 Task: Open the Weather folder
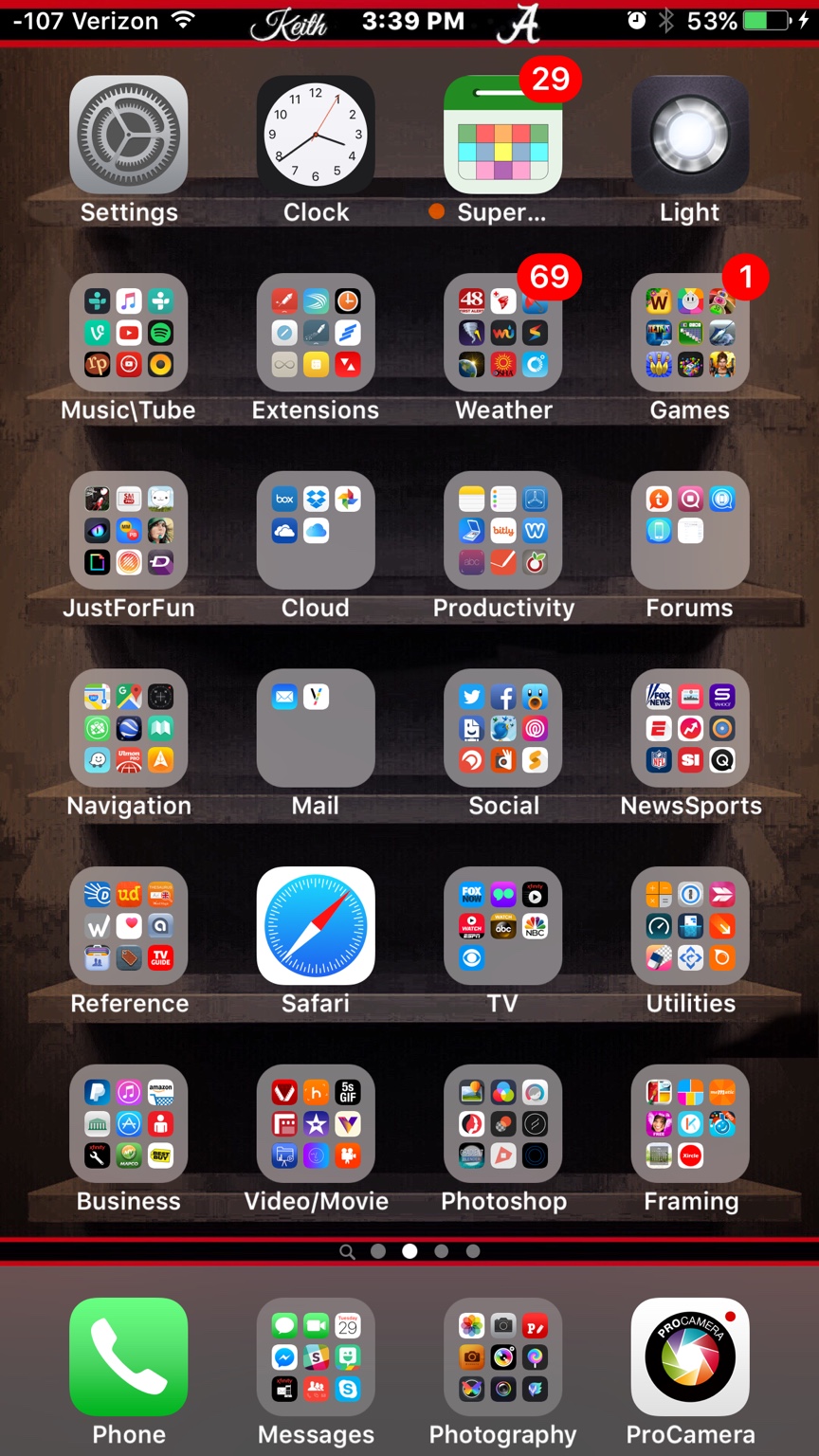pyautogui.click(x=503, y=333)
